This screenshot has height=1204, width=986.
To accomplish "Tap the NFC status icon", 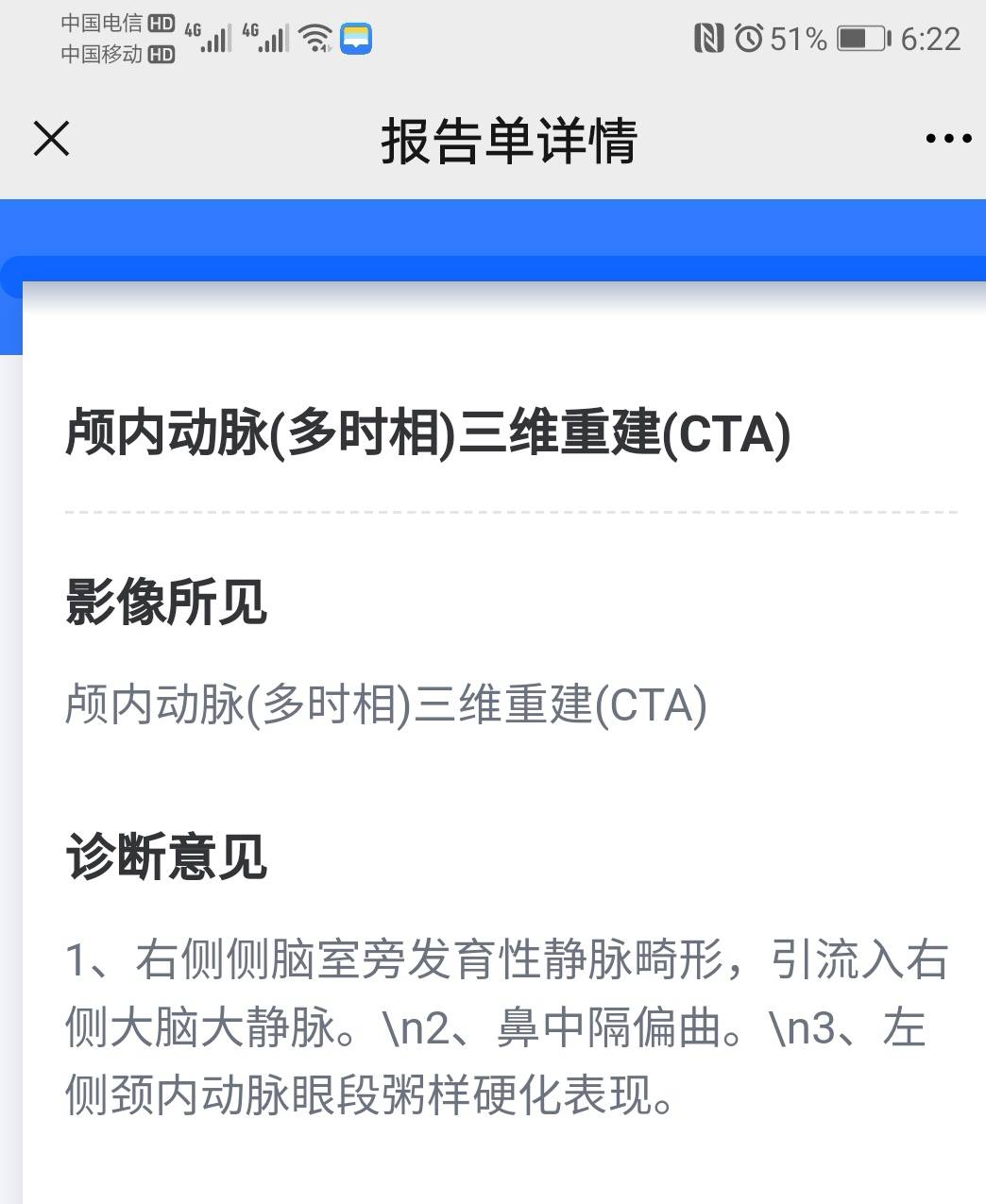I will click(711, 38).
